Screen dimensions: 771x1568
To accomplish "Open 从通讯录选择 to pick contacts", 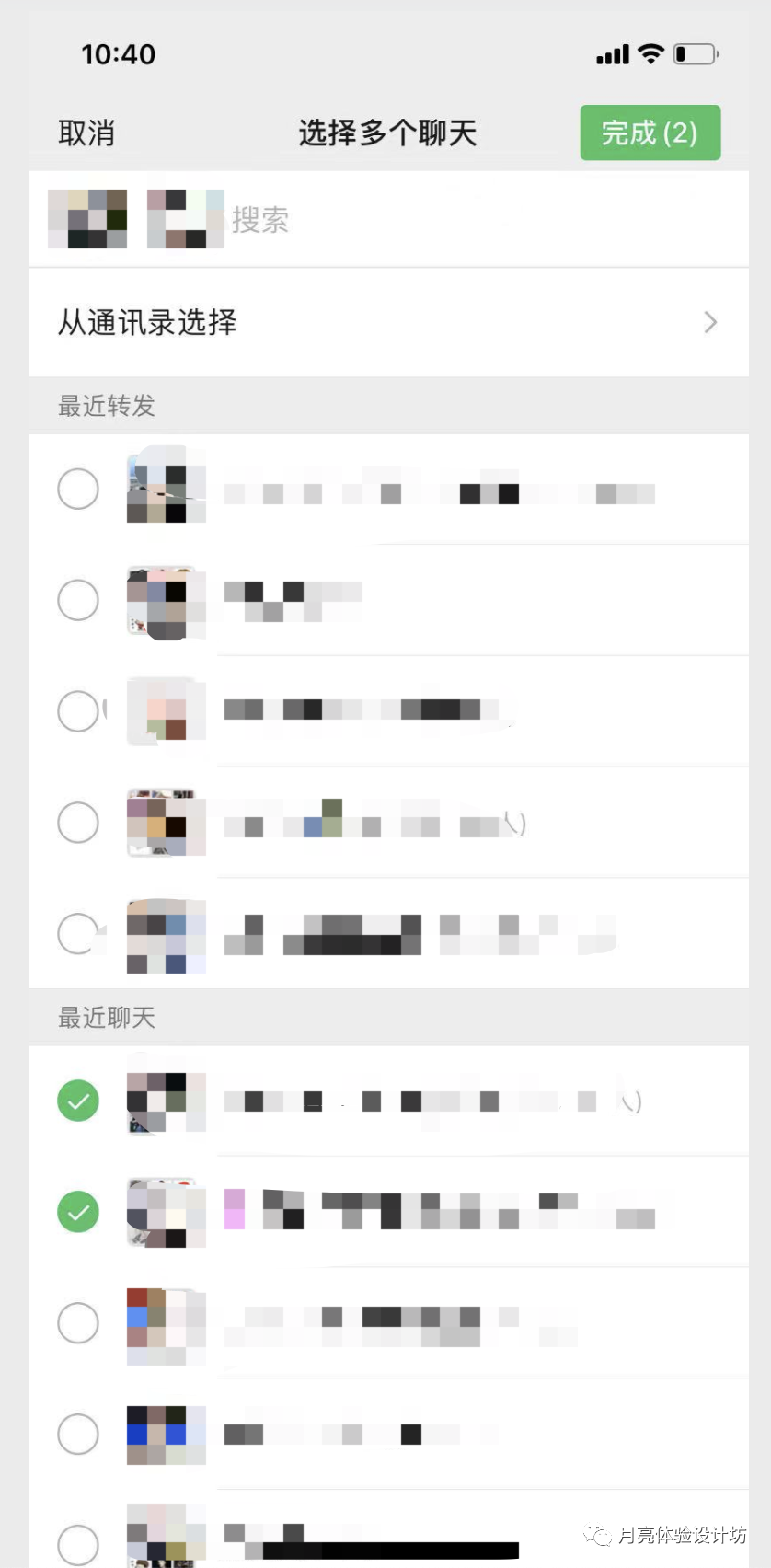I will point(388,322).
